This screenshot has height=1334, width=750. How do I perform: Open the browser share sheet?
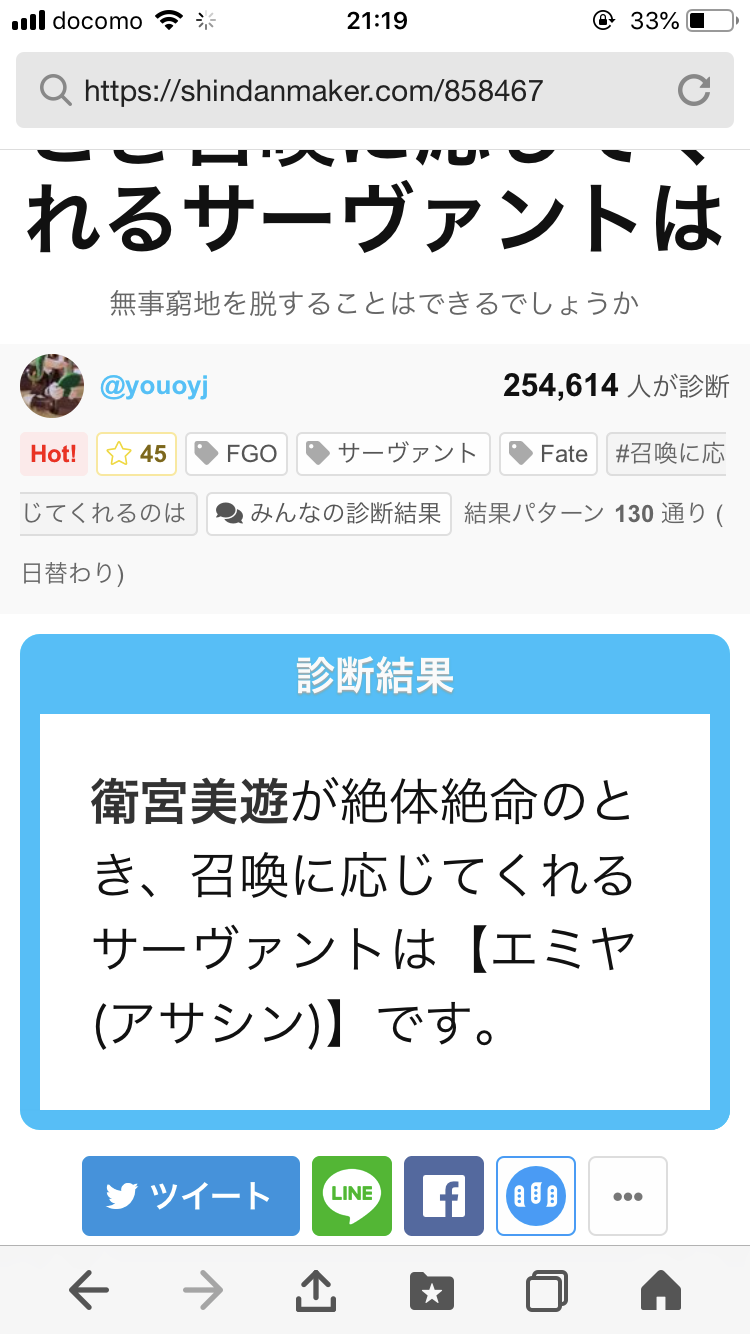coord(316,1291)
